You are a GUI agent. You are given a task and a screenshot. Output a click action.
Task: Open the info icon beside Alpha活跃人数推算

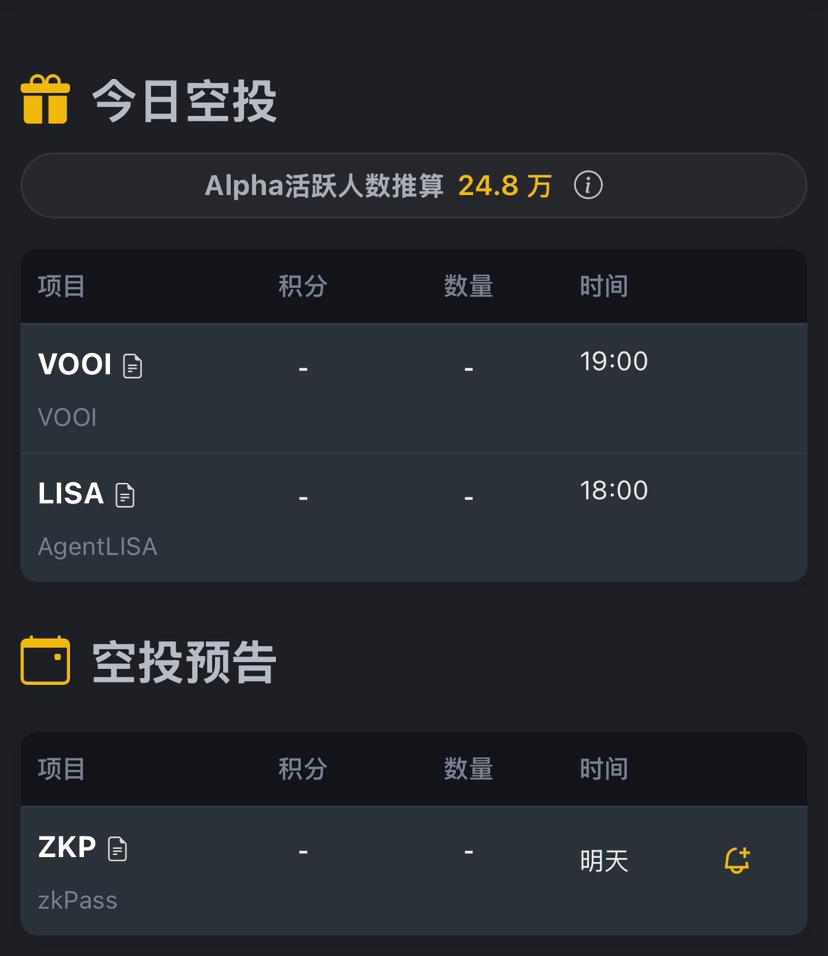click(x=588, y=185)
